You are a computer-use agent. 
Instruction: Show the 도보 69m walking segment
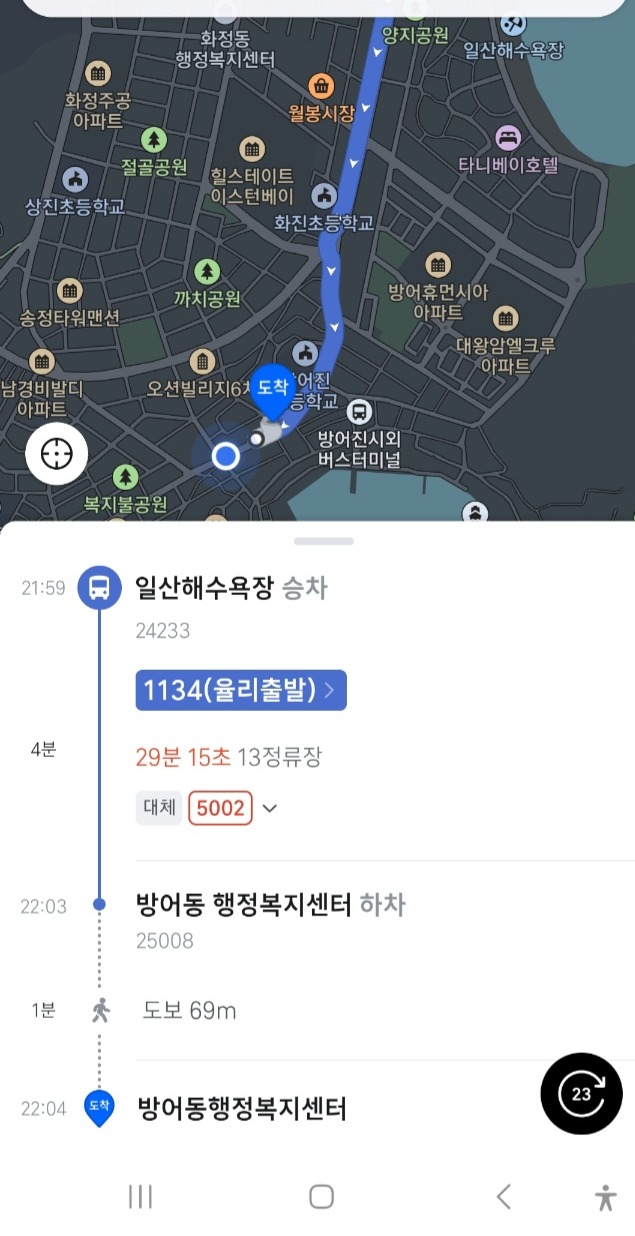[x=190, y=1011]
